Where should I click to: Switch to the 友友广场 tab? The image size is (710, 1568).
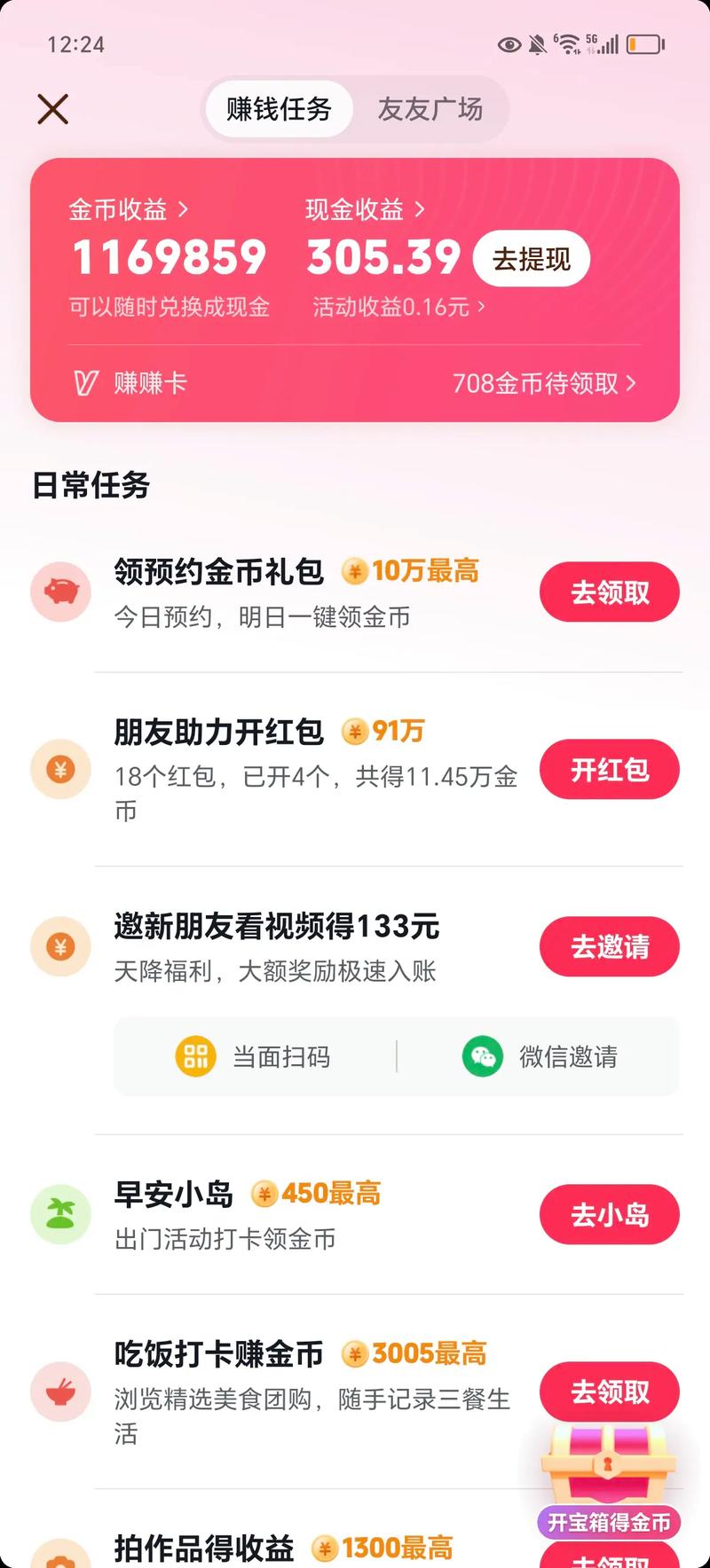click(430, 109)
